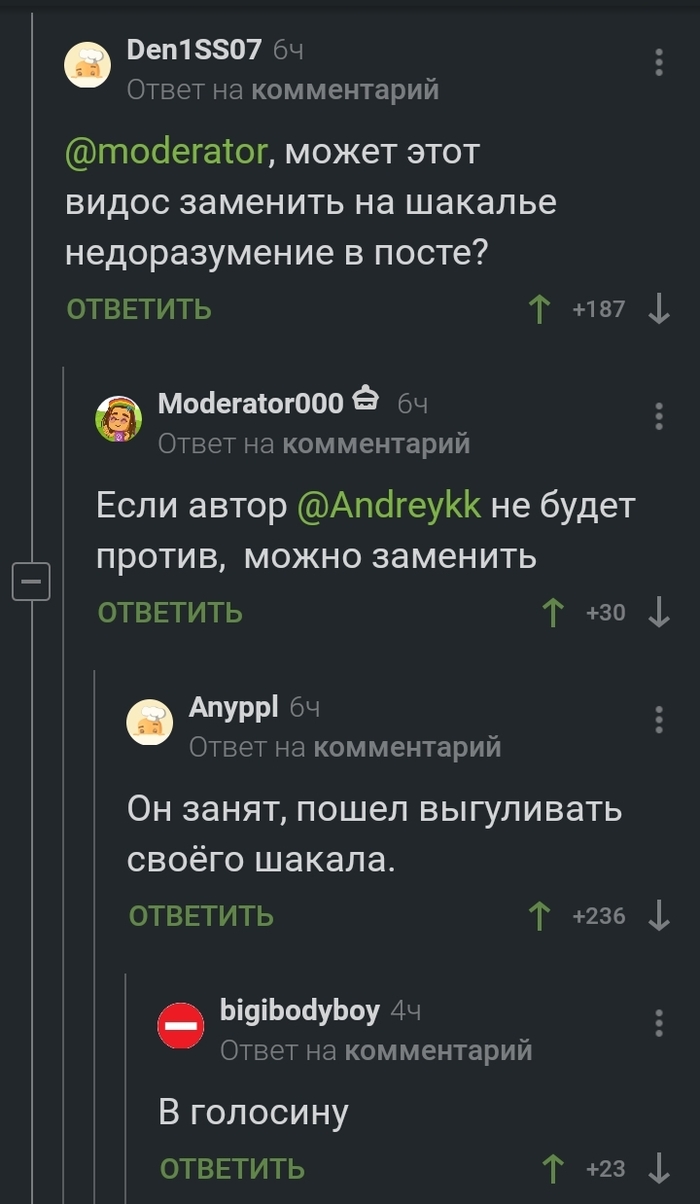Collapse the comment thread with minus box

point(30,582)
